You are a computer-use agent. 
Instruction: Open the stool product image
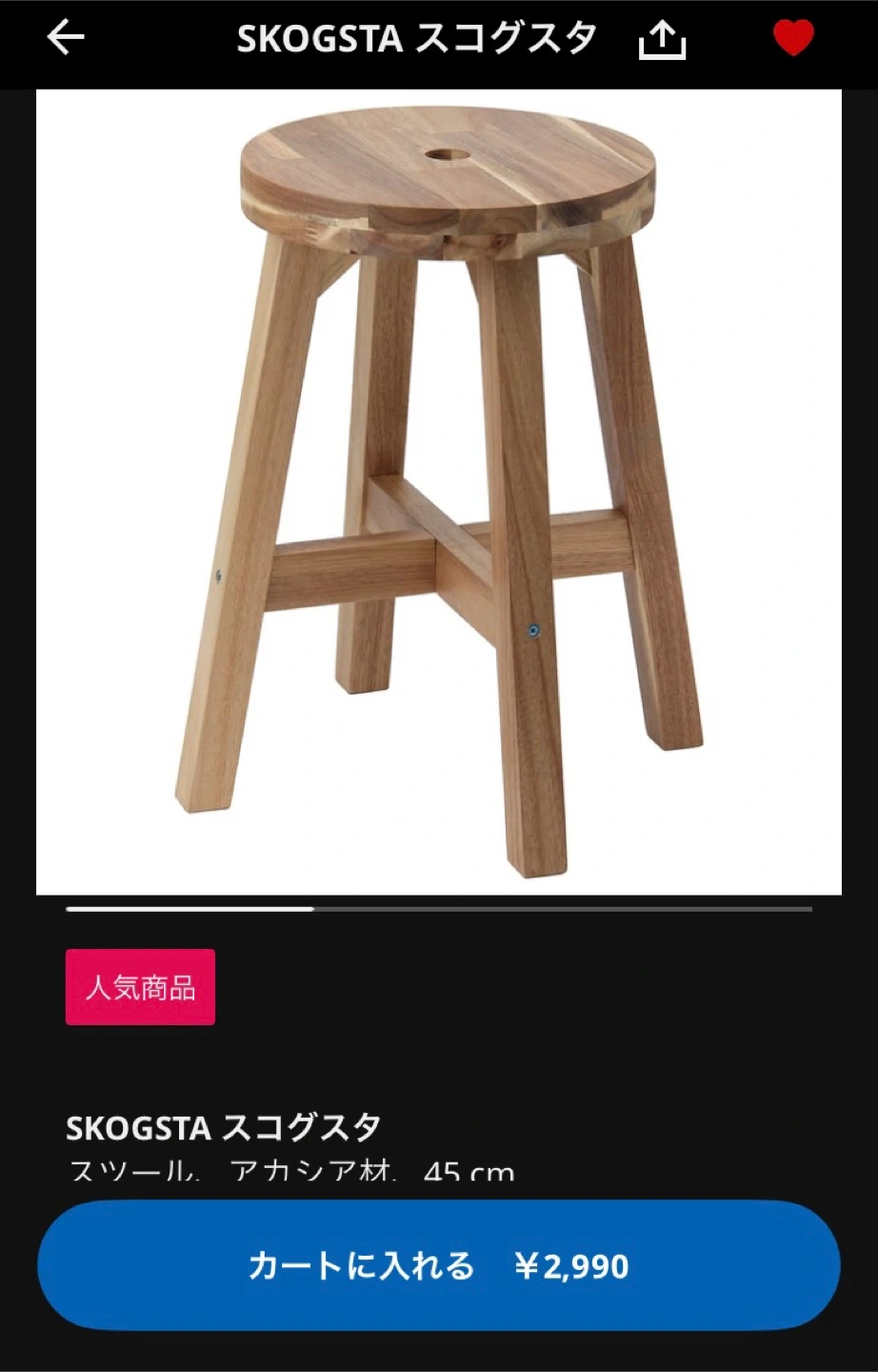click(x=439, y=492)
